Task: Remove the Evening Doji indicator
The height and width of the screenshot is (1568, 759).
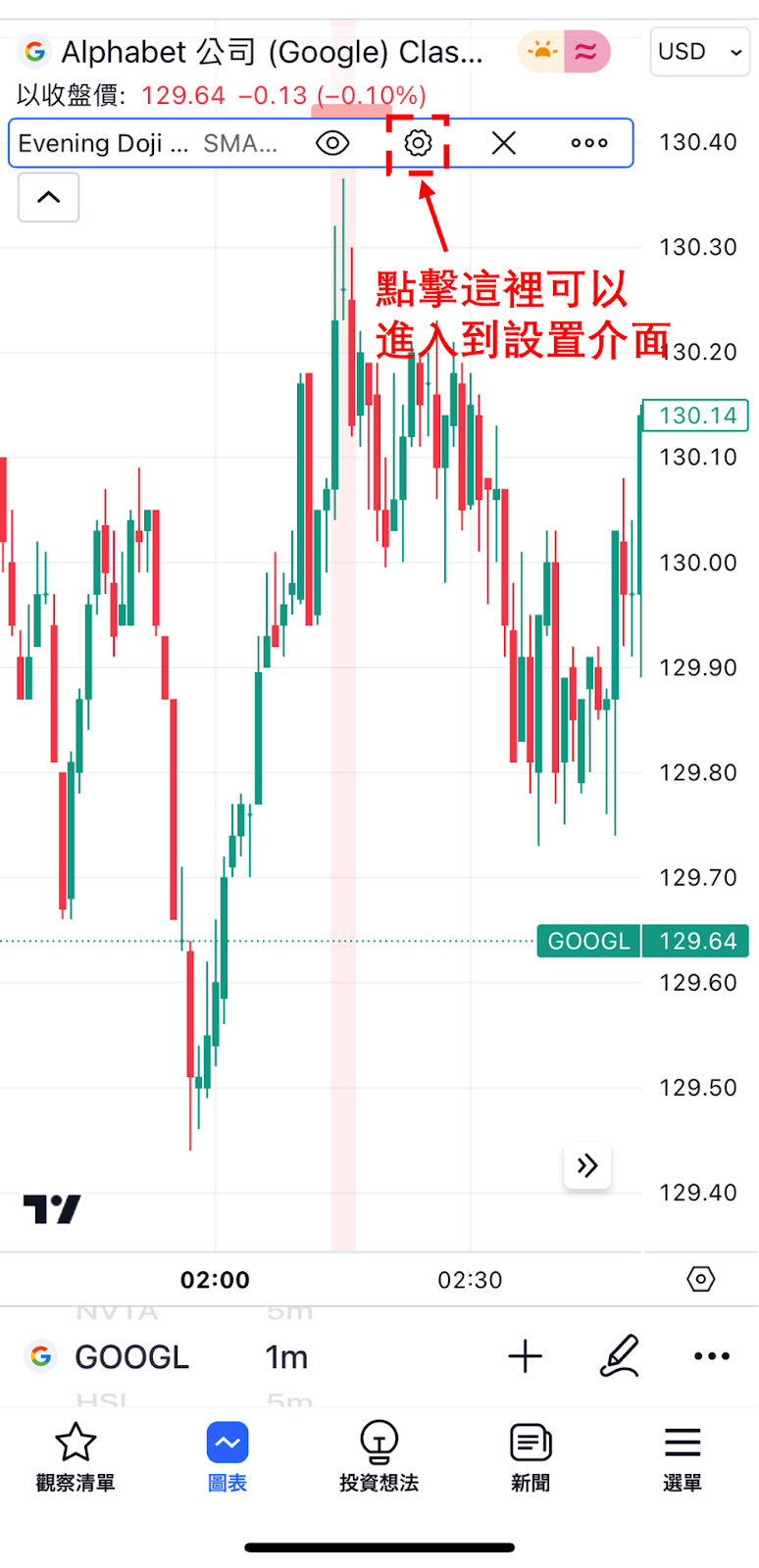Action: [x=504, y=143]
